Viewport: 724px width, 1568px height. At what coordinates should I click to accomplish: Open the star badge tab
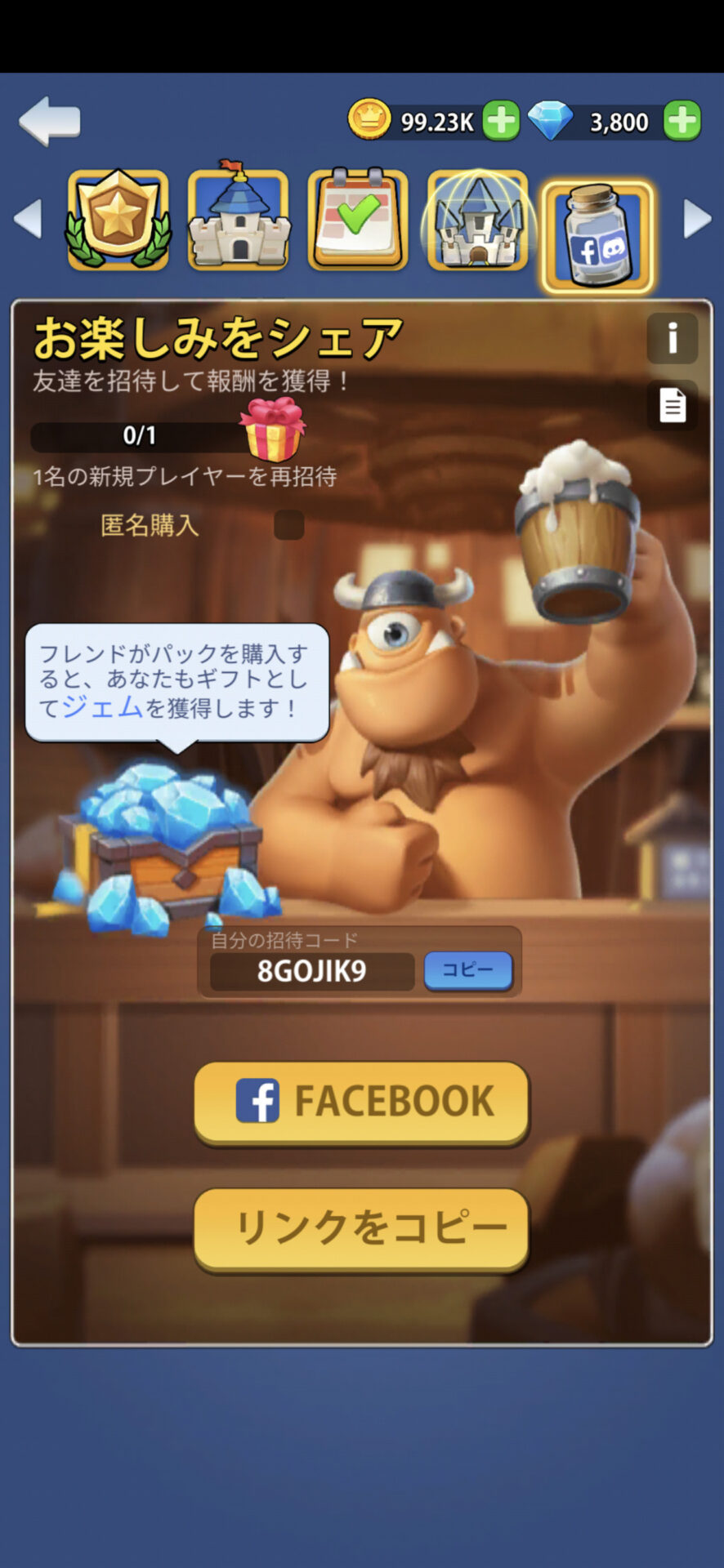tap(118, 220)
